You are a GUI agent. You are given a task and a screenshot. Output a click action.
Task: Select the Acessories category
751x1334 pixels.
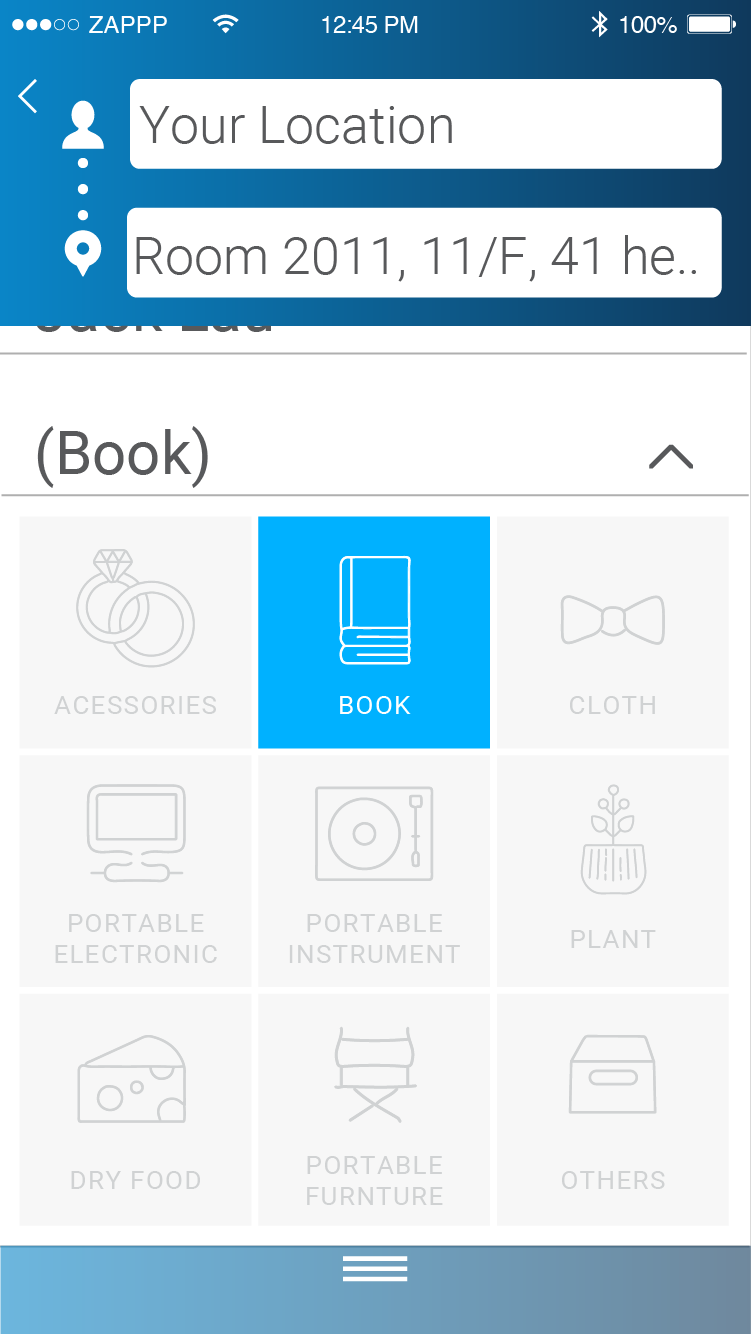(x=136, y=632)
